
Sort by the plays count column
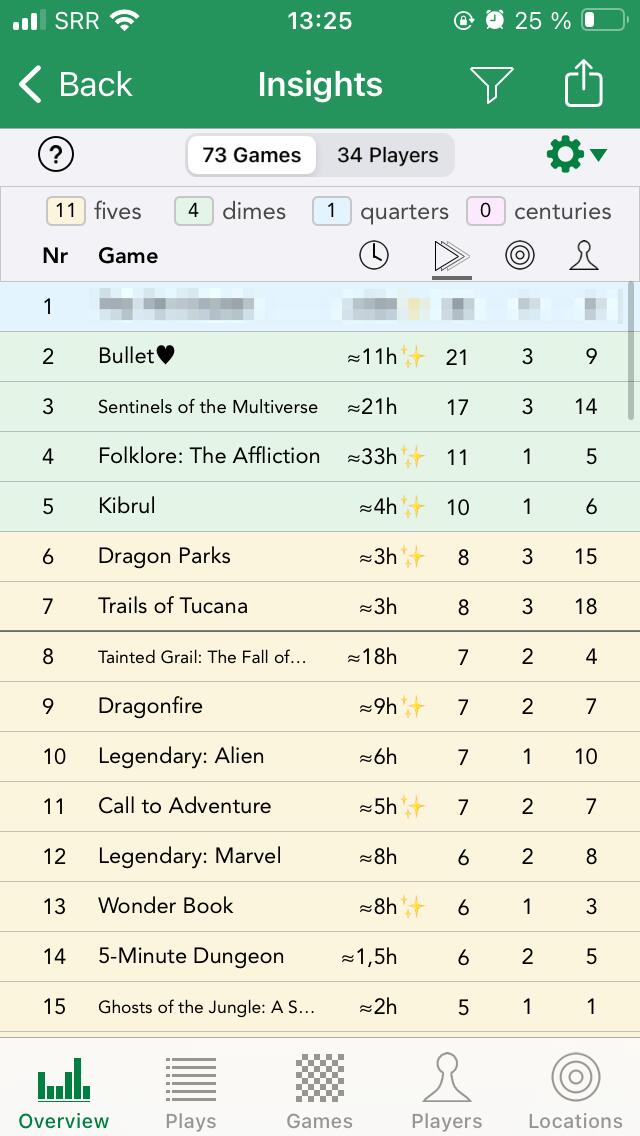click(451, 256)
